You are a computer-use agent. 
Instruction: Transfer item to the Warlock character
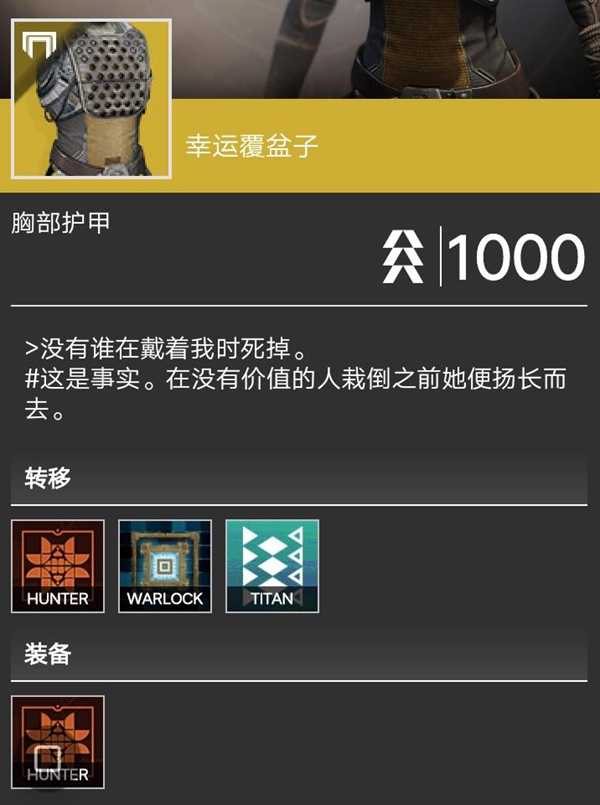[x=165, y=566]
